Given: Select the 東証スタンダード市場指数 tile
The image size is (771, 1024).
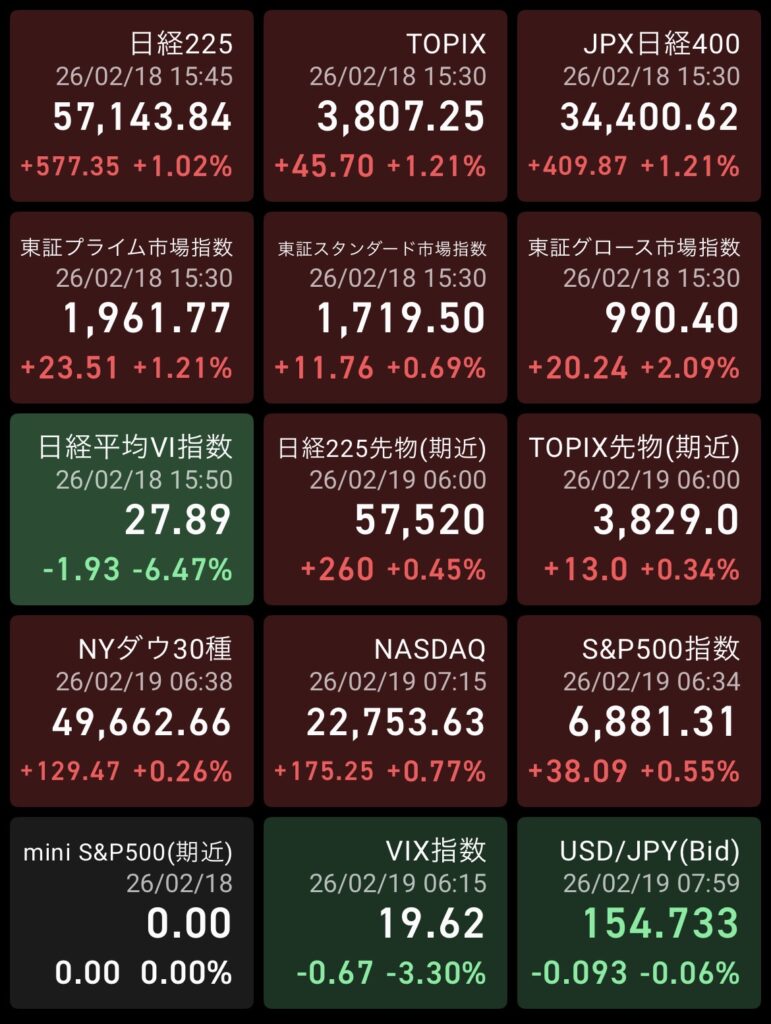Looking at the screenshot, I should pyautogui.click(x=385, y=307).
